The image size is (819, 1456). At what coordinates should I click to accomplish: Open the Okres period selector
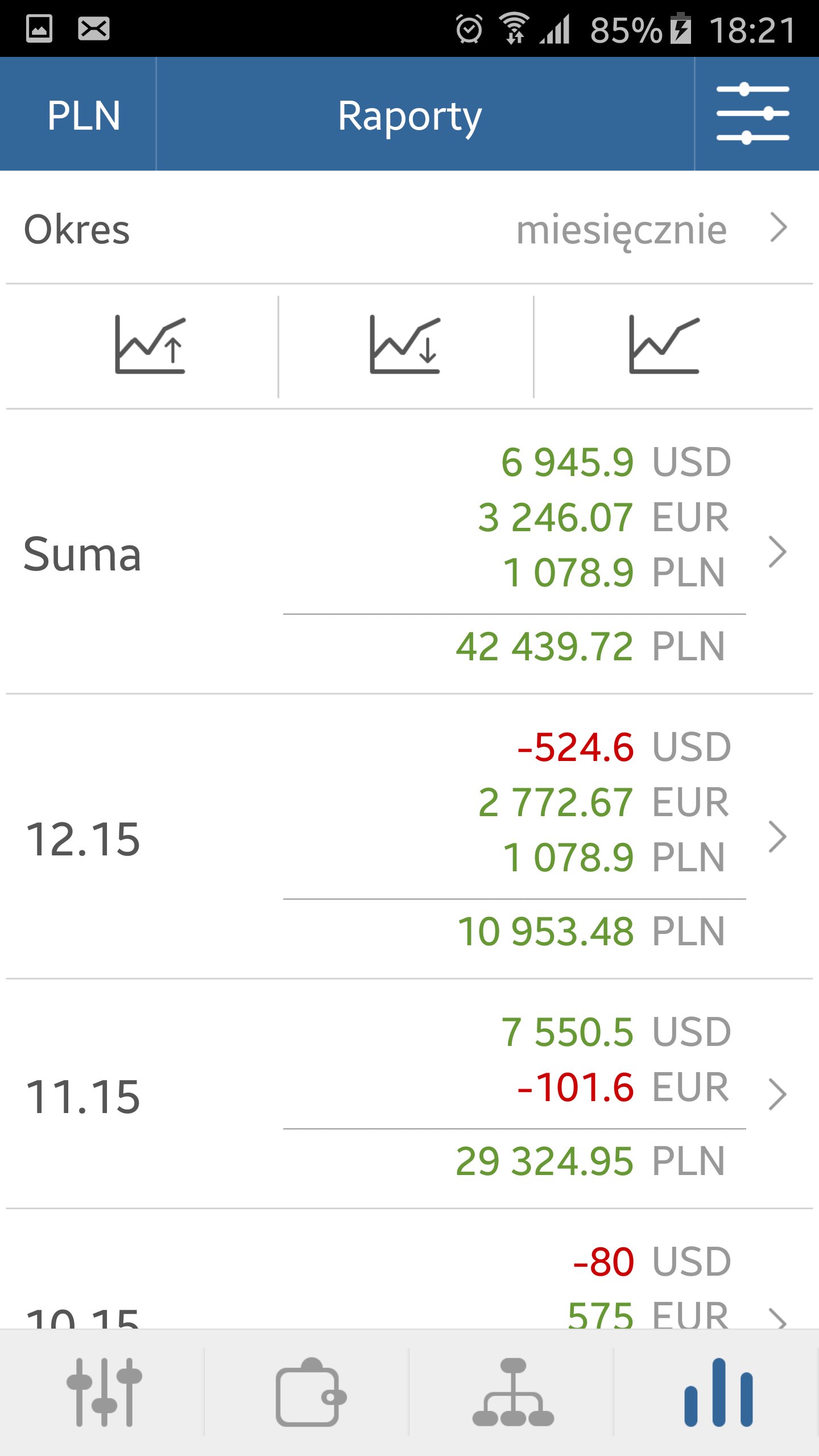click(x=409, y=229)
